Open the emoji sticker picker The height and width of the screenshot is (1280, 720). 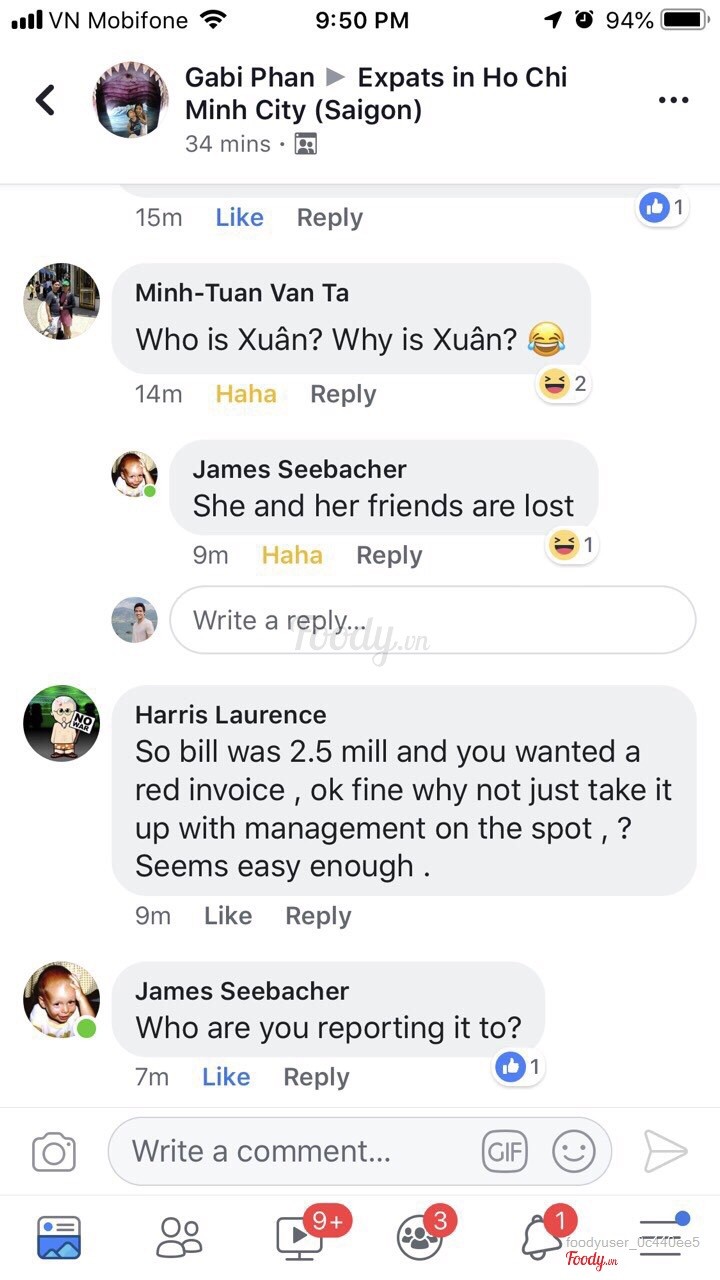(574, 1152)
